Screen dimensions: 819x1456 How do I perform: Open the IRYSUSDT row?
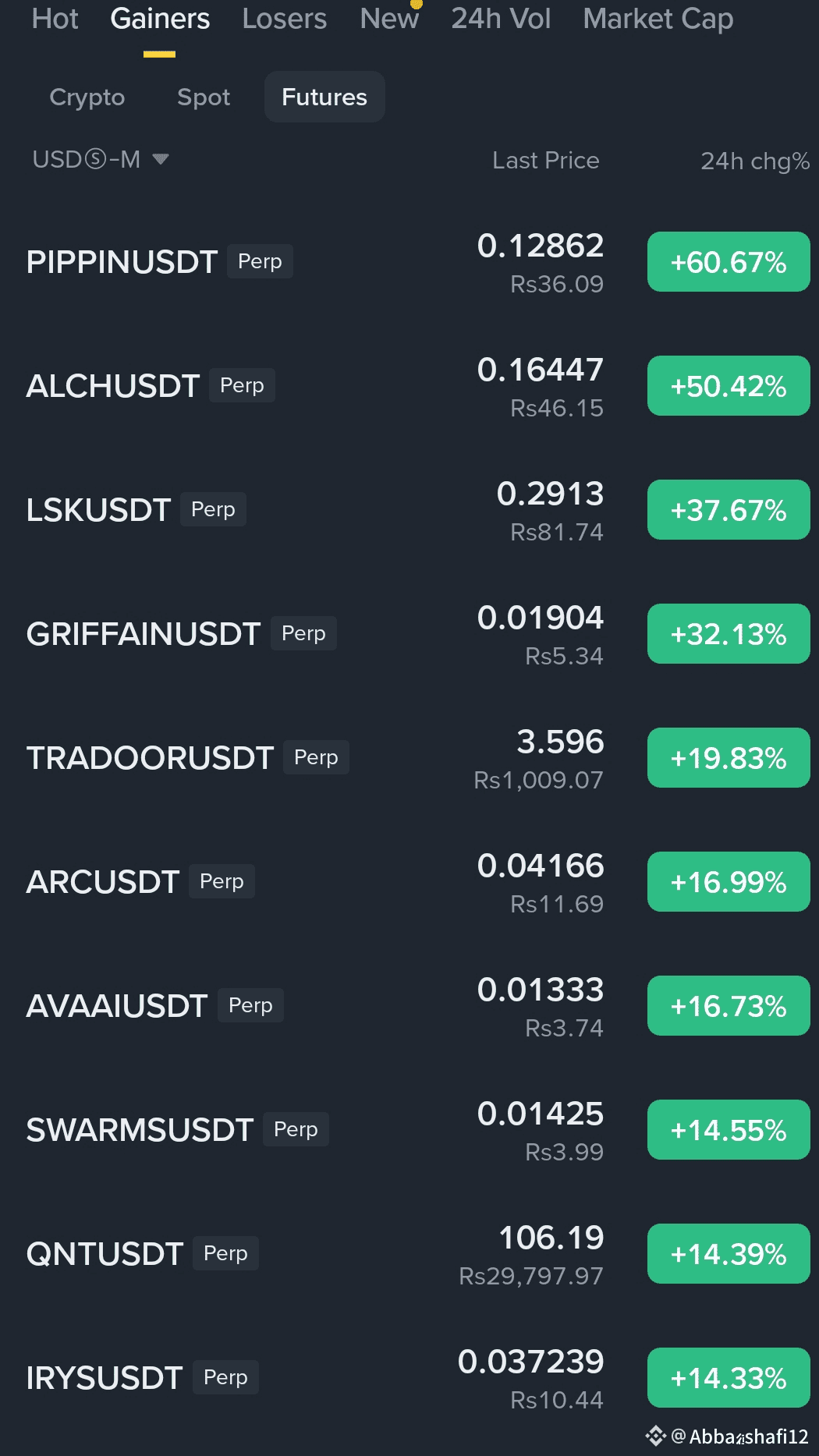point(409,1378)
